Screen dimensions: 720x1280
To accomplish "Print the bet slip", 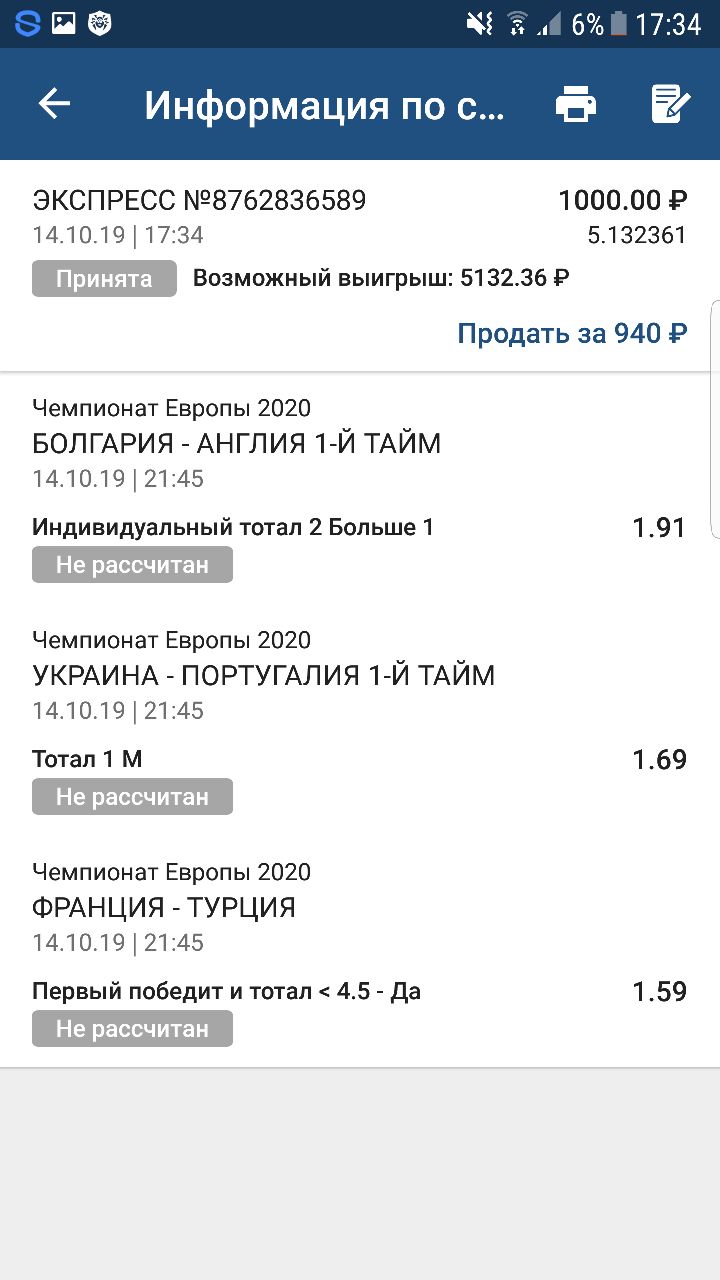I will tap(576, 104).
